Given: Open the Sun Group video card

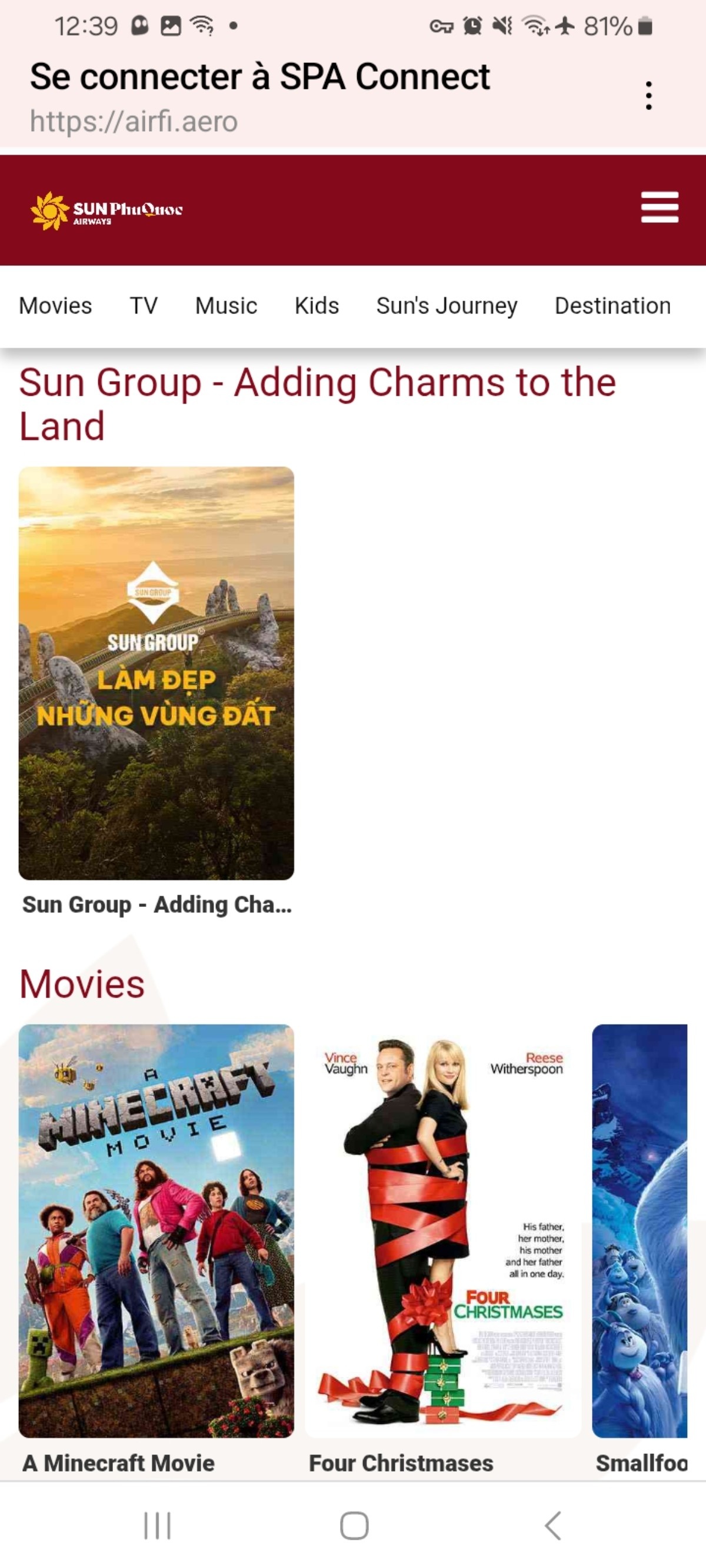Looking at the screenshot, I should [156, 673].
